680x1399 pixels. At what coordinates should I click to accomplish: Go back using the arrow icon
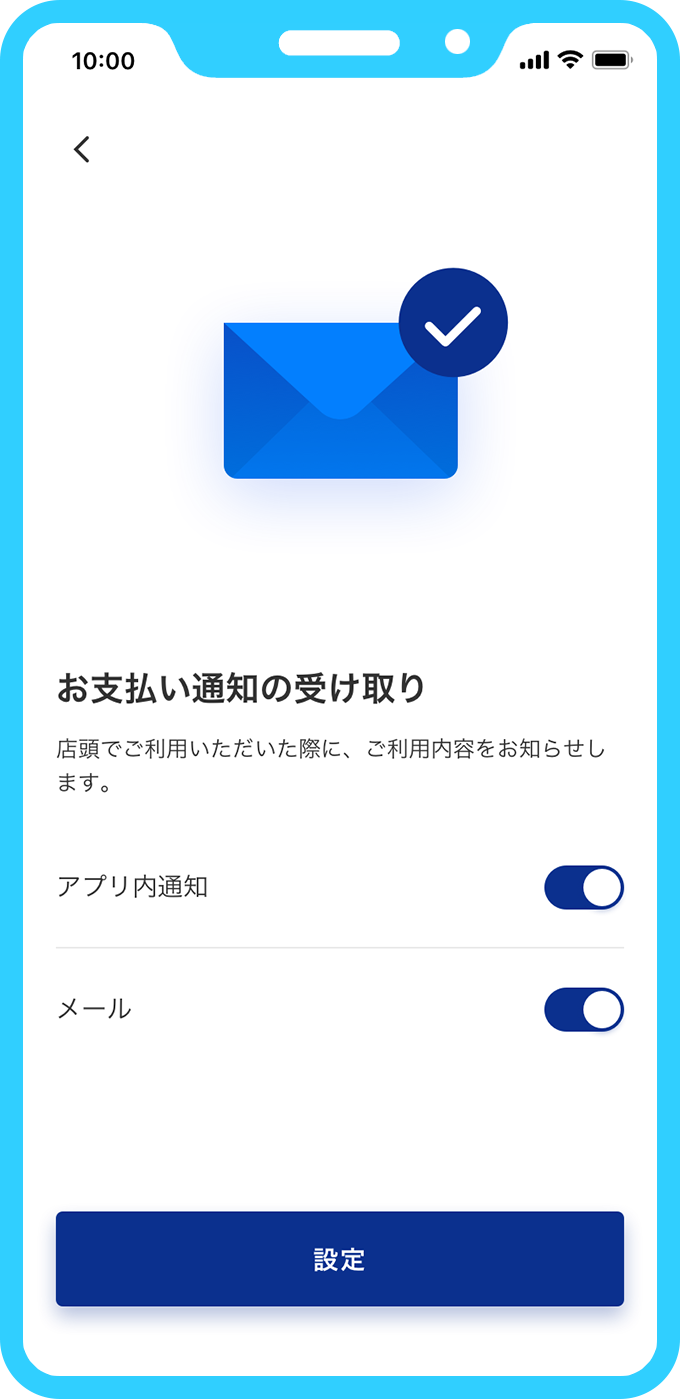coord(82,149)
